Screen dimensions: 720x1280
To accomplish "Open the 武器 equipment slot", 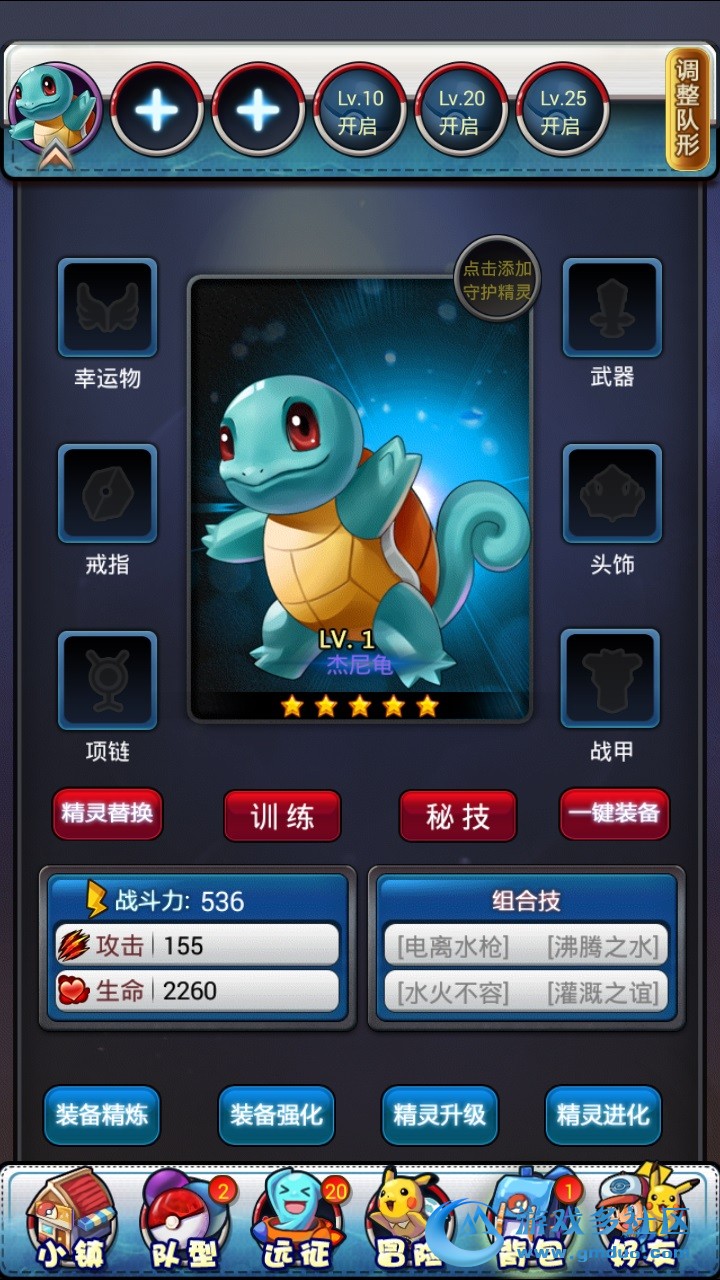I will pos(612,308).
